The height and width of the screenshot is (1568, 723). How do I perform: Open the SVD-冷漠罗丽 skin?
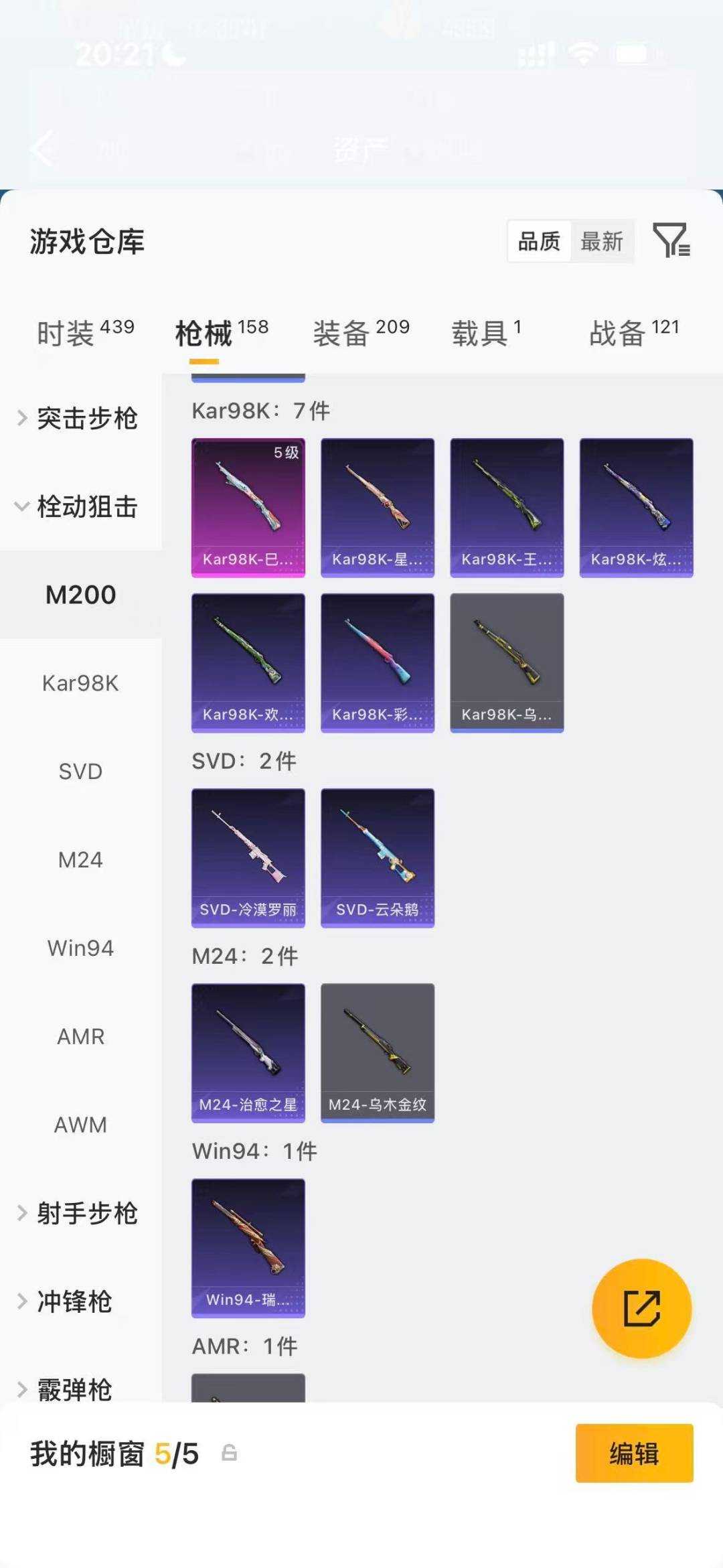click(x=248, y=858)
